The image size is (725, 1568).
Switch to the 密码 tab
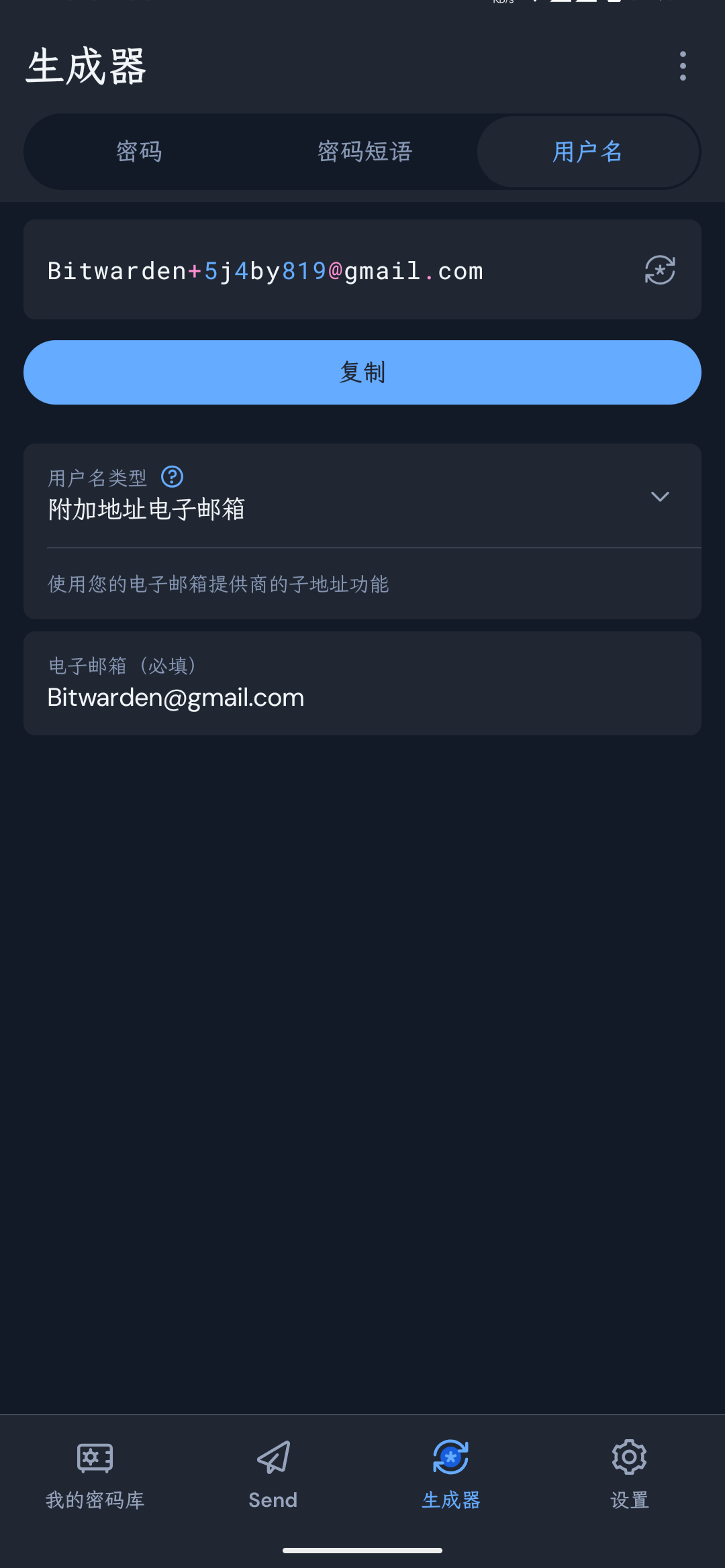tap(139, 152)
